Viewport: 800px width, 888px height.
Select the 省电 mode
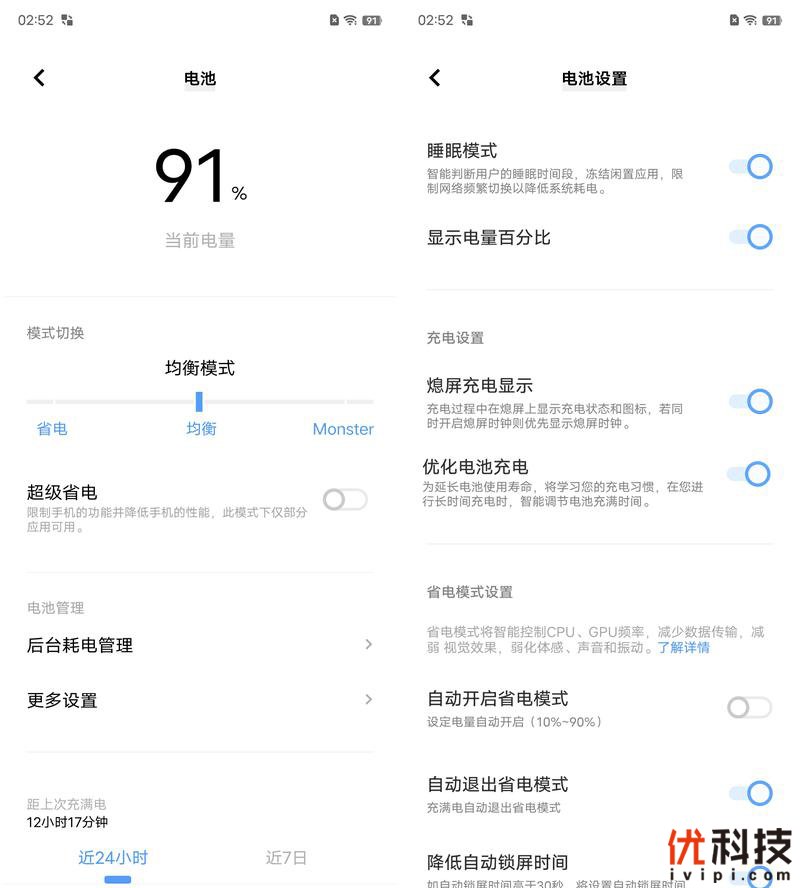52,429
